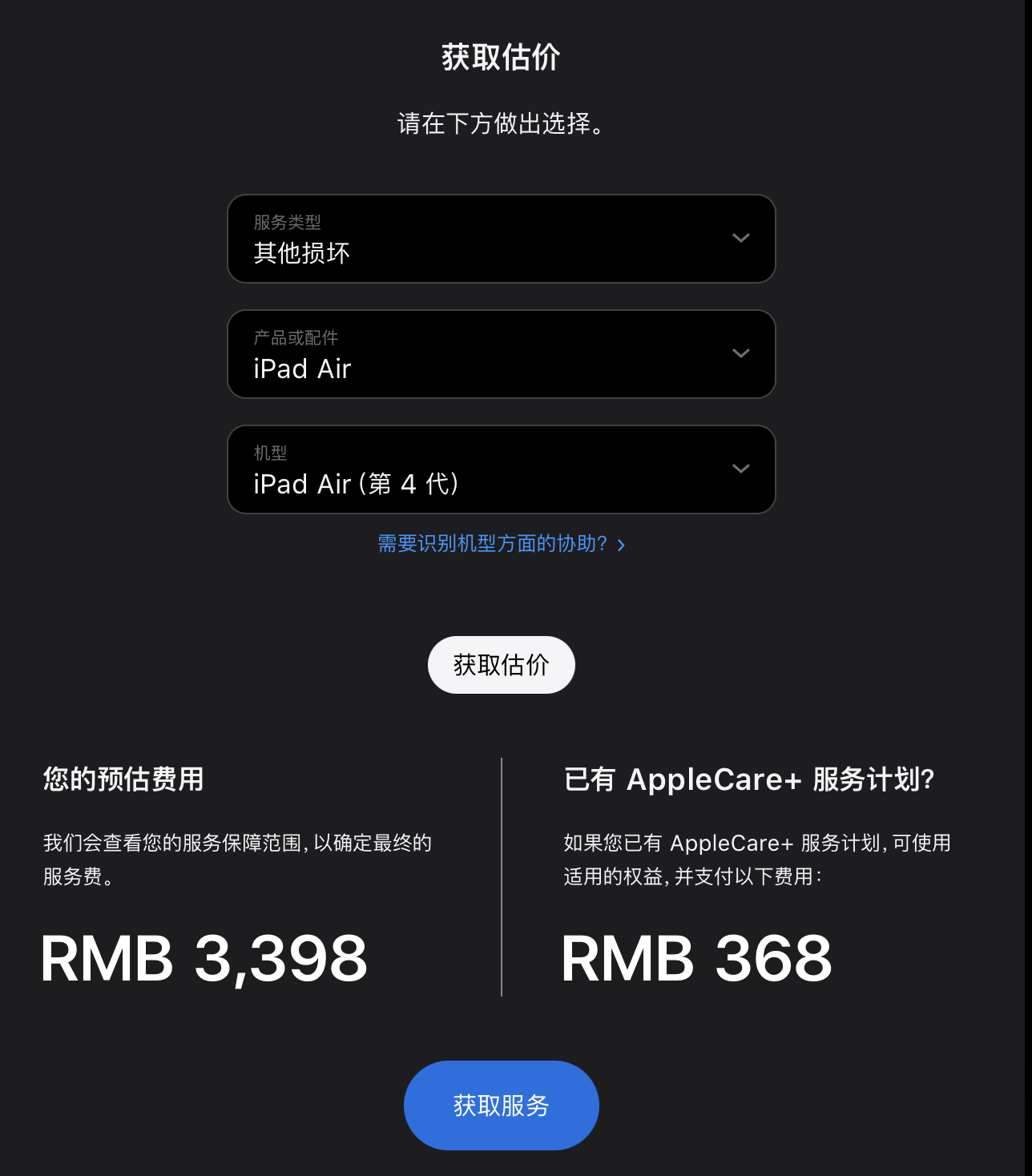Click the arrow after 需要识别机型方面的协助
Image resolution: width=1032 pixels, height=1176 pixels.
(621, 545)
